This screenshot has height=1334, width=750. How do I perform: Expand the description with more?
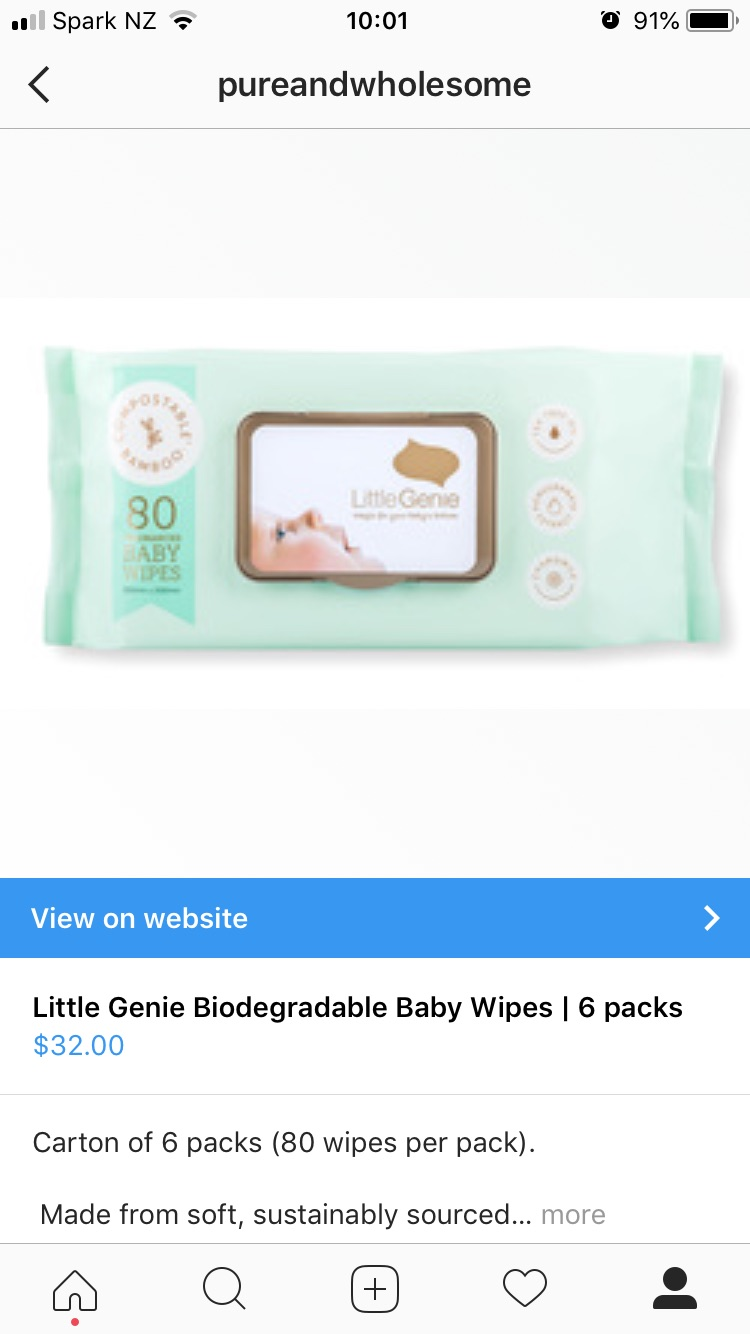(x=573, y=1215)
